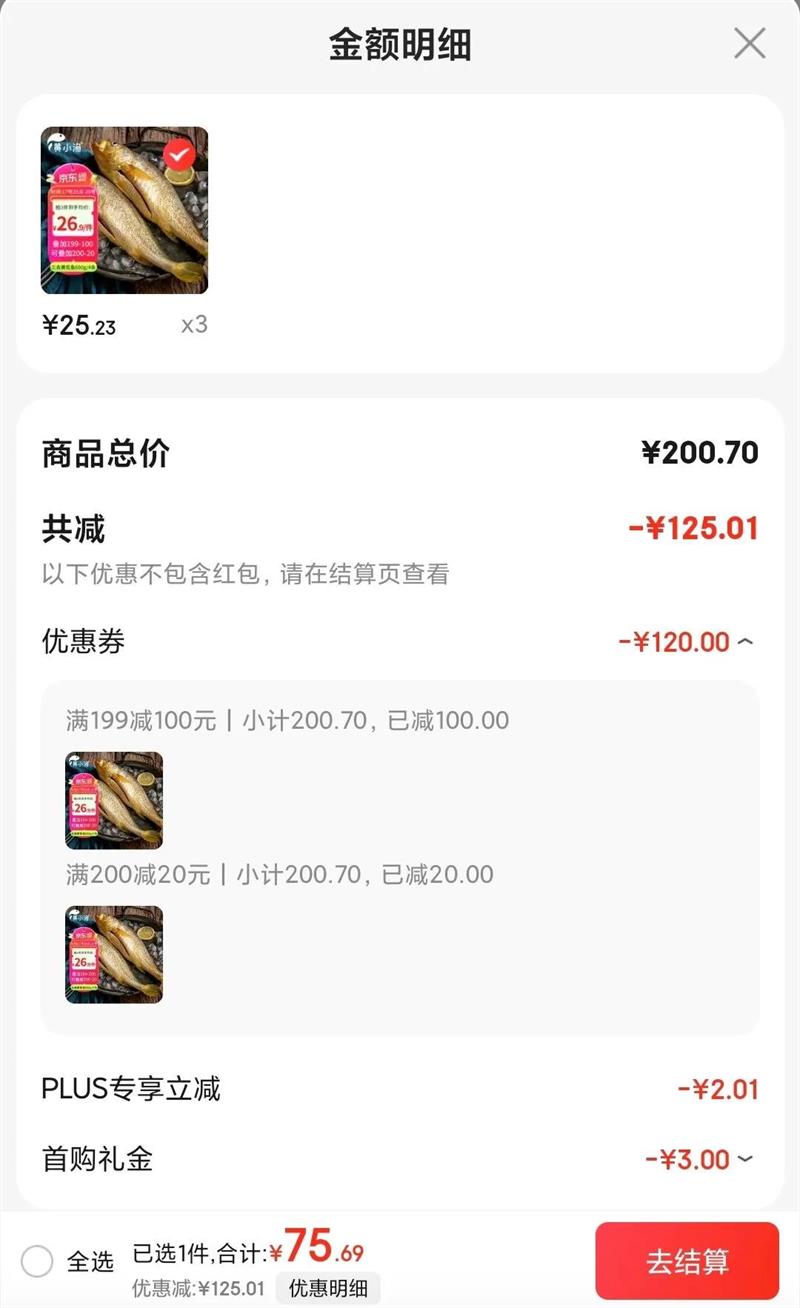View product under 满200减20元 coupon
The image size is (800, 1308).
click(x=114, y=954)
